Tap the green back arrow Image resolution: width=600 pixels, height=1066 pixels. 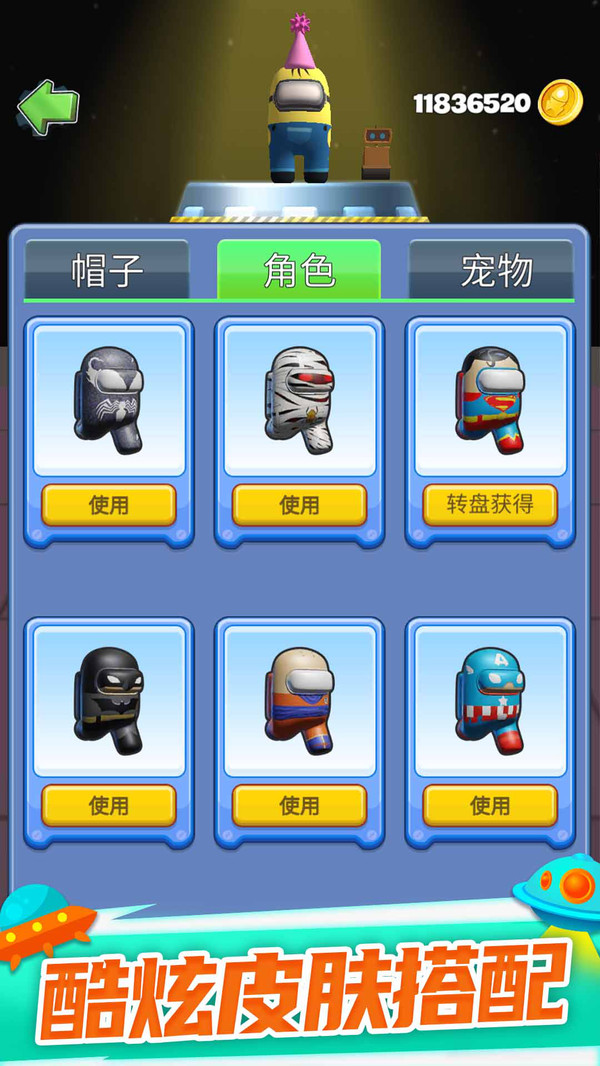pos(48,107)
